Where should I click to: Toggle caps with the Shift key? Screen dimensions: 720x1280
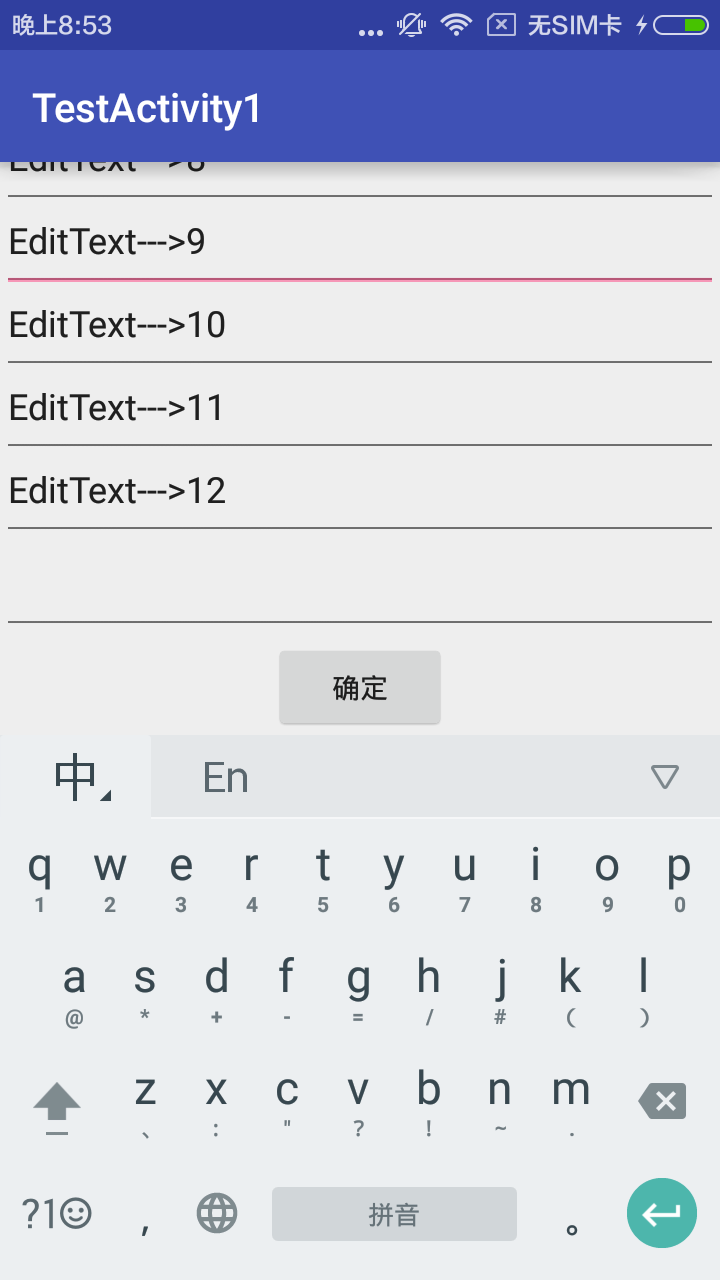[x=57, y=1102]
